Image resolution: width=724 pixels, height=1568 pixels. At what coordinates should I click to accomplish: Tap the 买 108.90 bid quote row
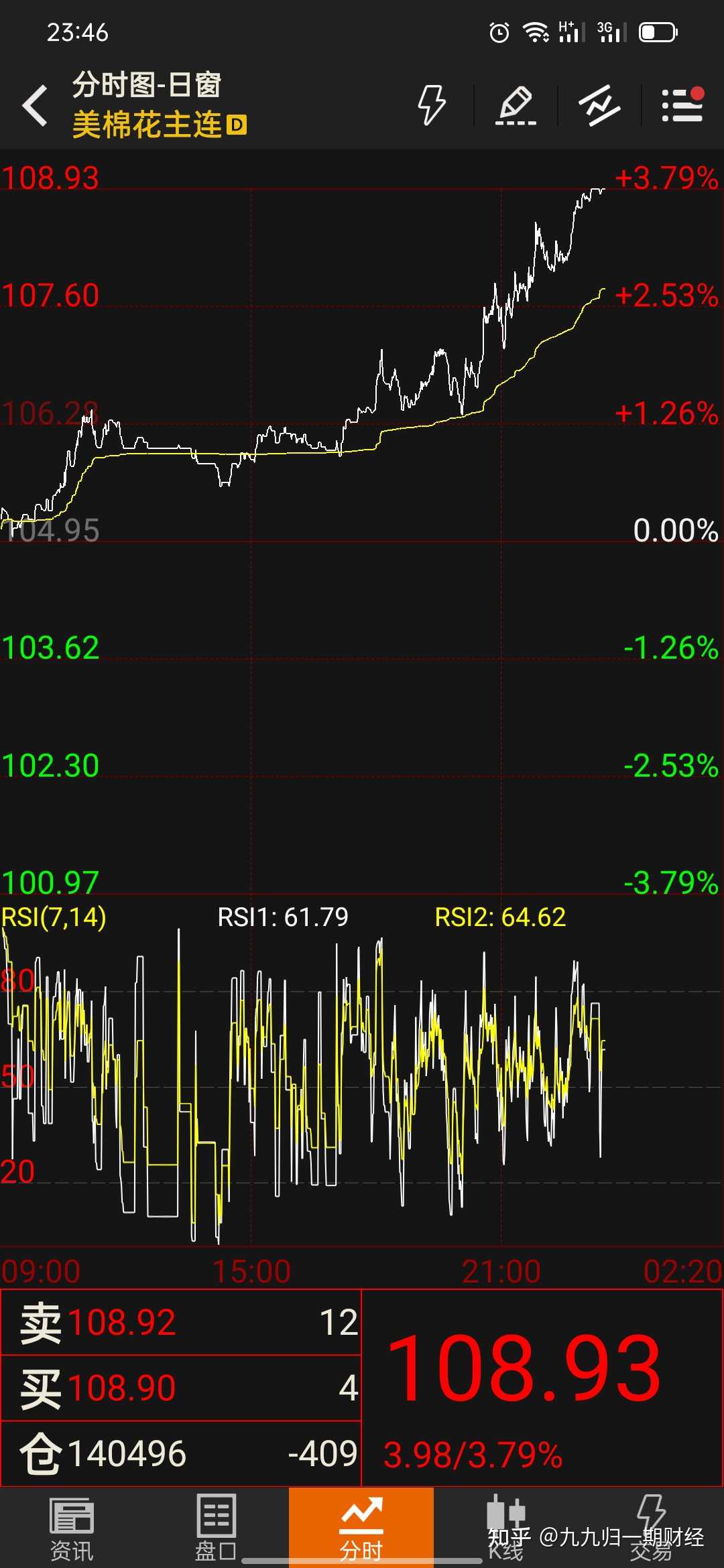pyautogui.click(x=181, y=1388)
